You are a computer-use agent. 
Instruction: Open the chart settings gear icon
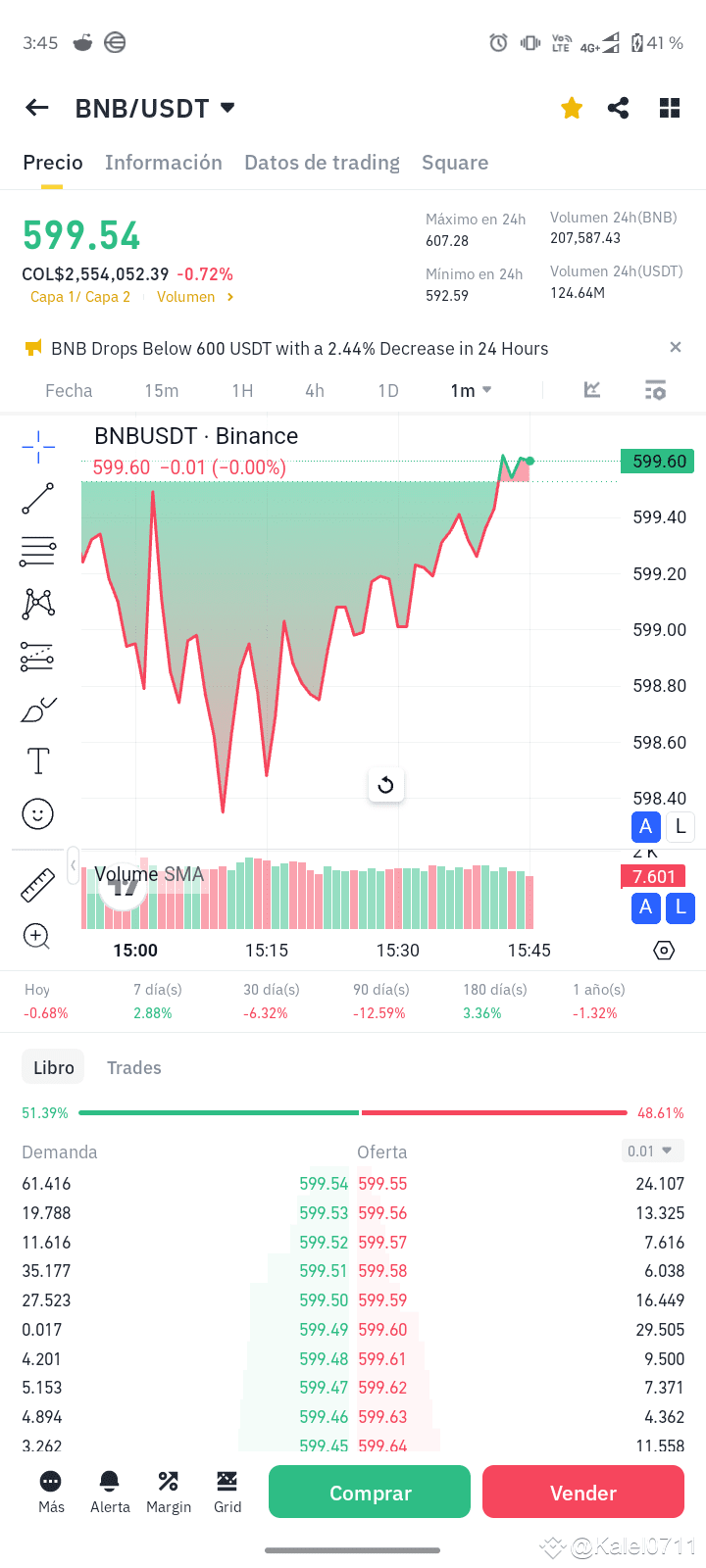point(655,389)
